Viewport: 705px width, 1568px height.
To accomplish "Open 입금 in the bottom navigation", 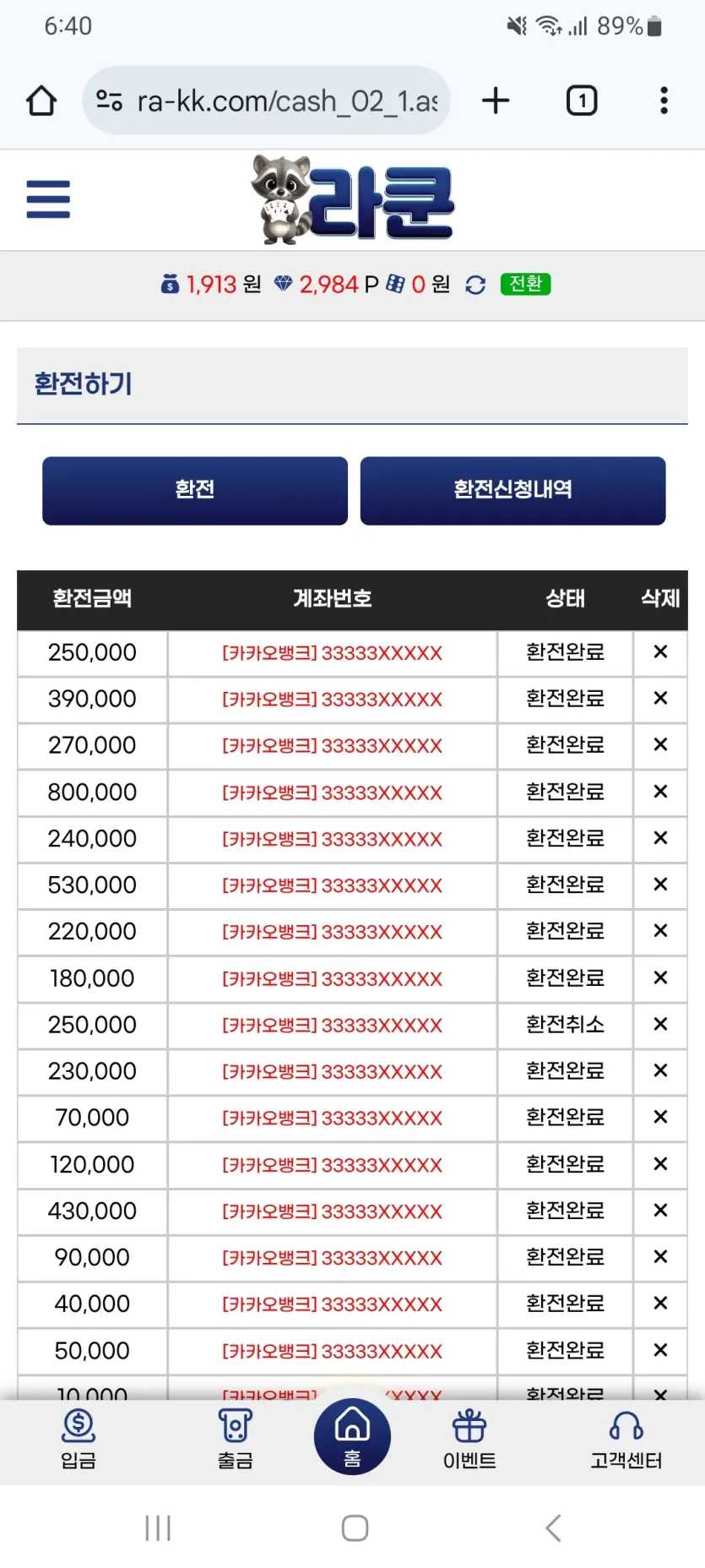I will tap(79, 1440).
